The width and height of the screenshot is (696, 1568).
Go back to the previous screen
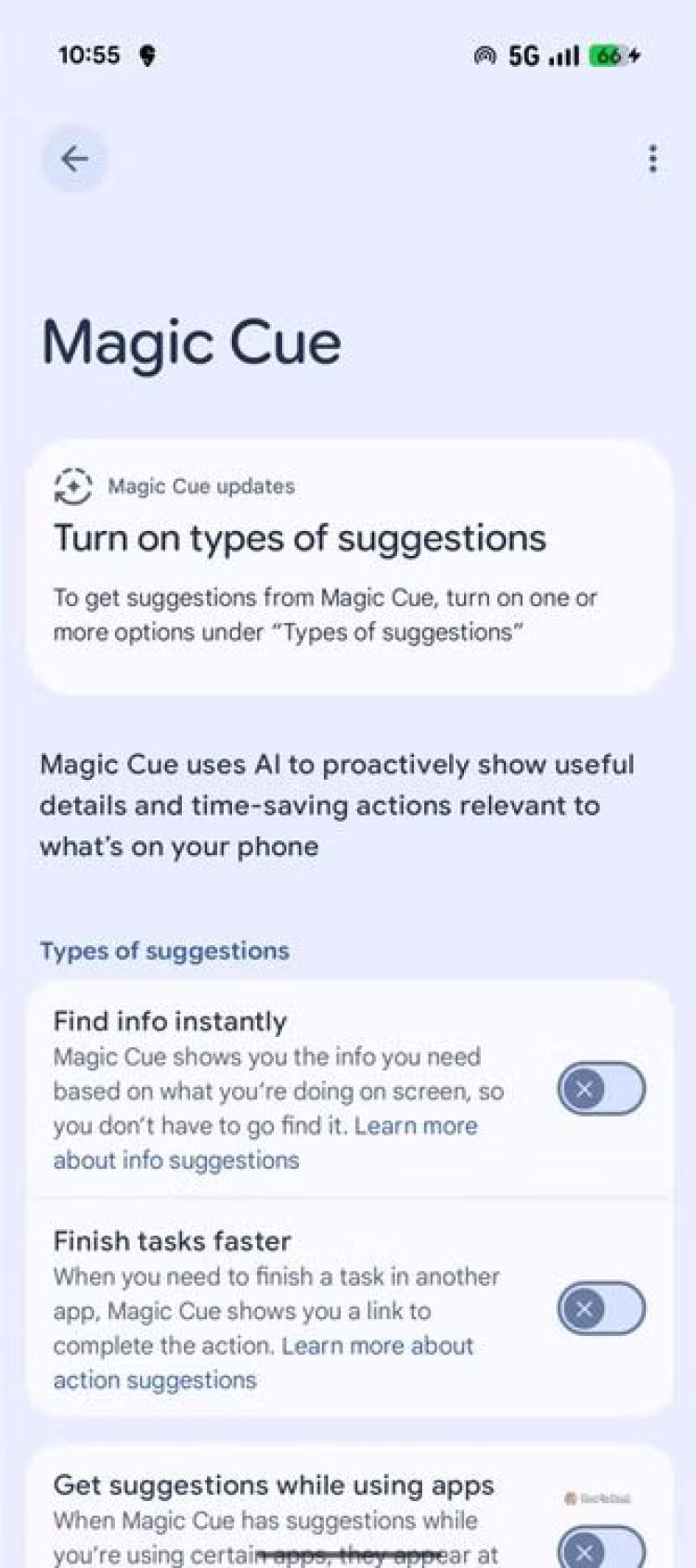(x=74, y=160)
